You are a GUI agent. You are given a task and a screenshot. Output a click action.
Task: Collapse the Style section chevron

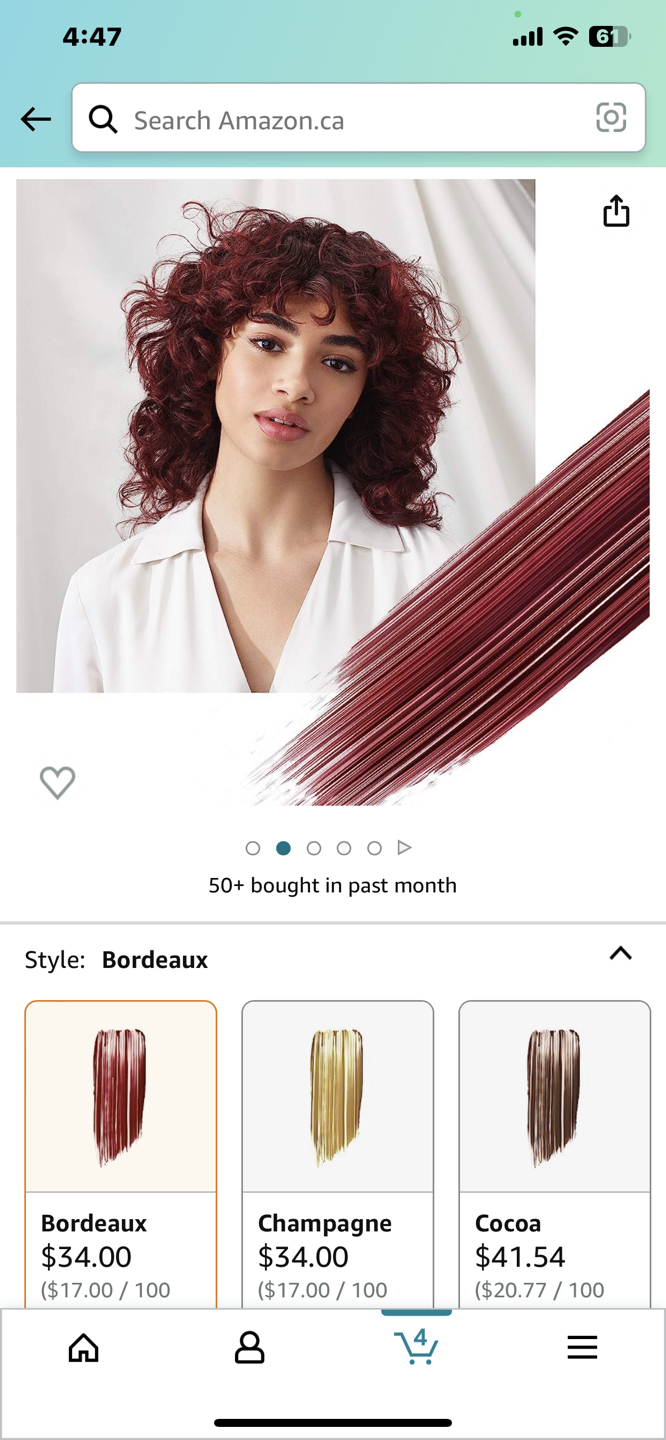coord(620,953)
